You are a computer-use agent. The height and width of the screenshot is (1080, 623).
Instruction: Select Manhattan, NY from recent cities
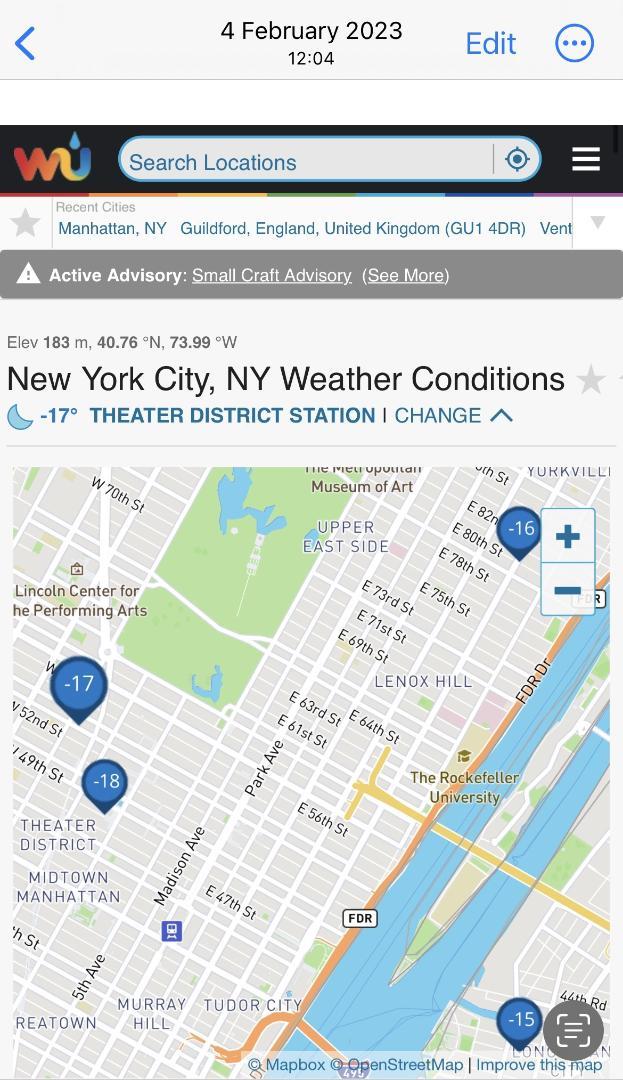coord(112,228)
